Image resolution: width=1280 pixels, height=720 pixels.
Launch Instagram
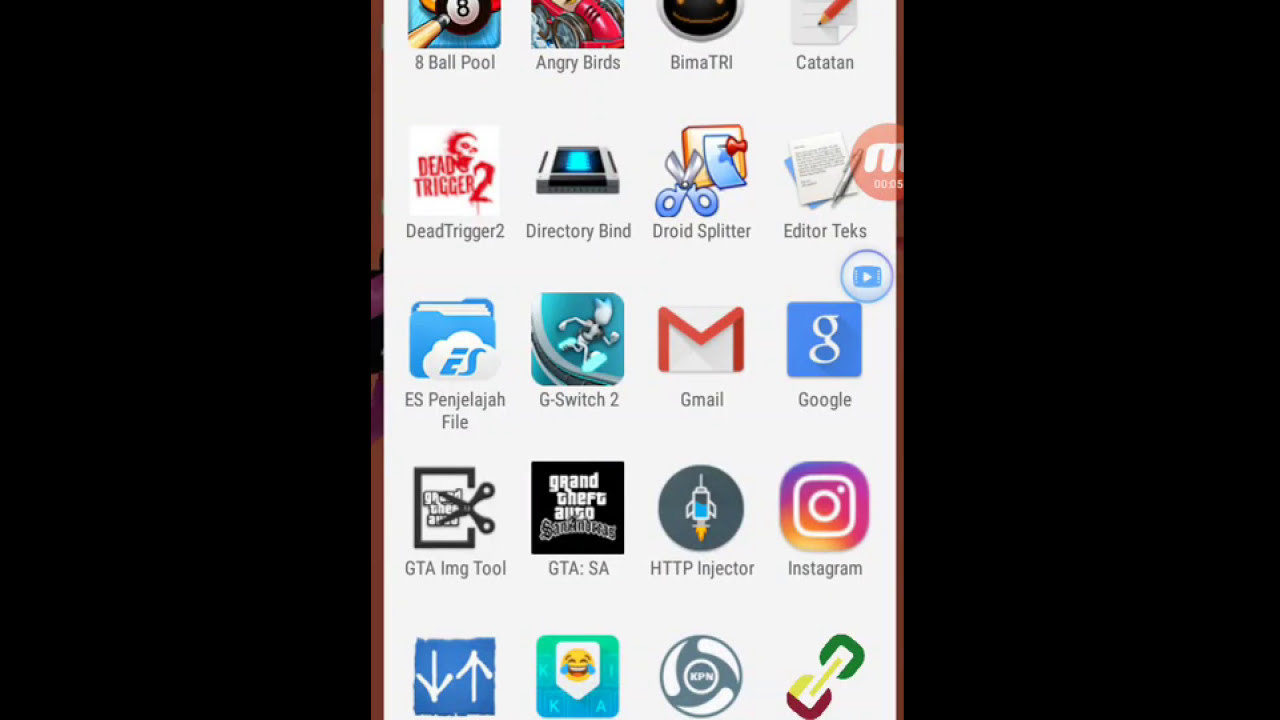click(x=824, y=508)
